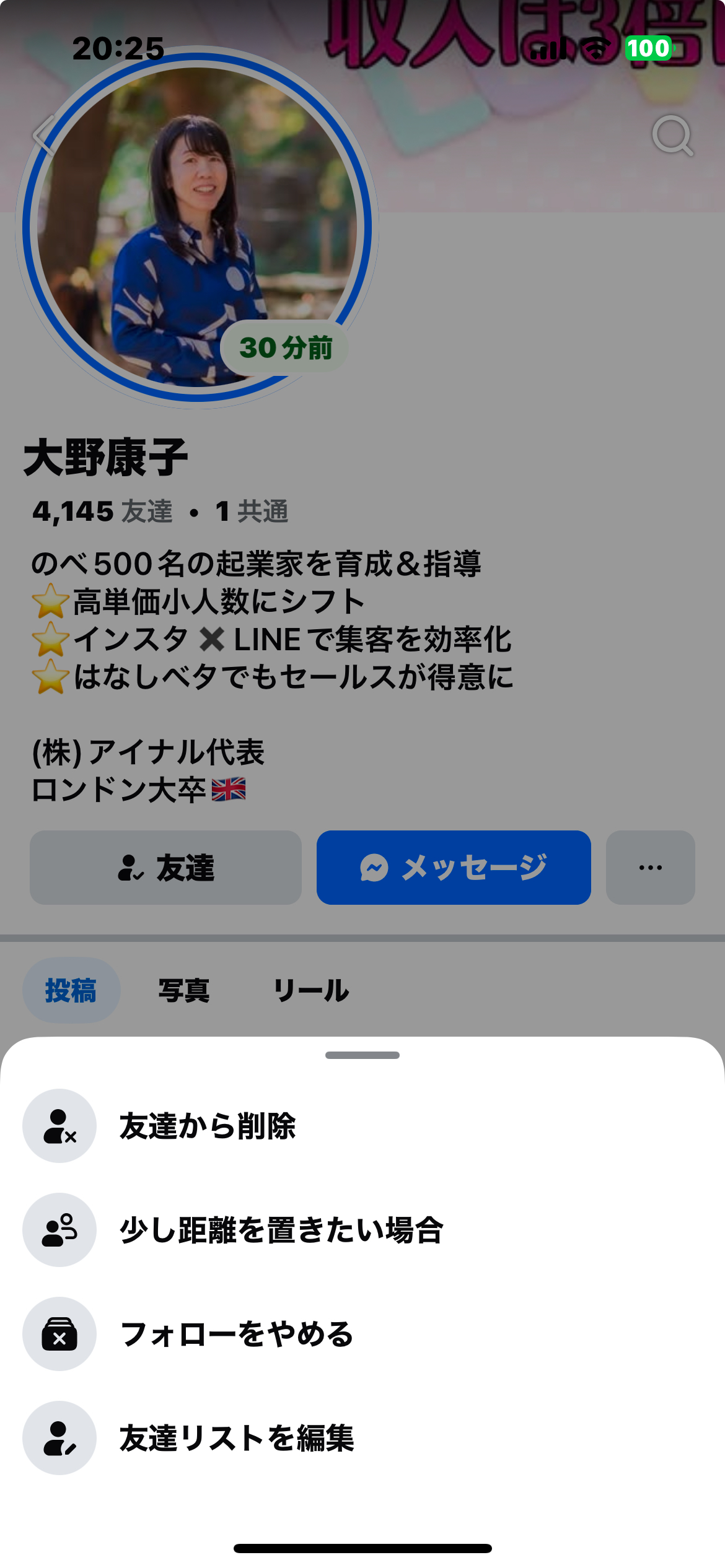Choose フォローをやめる to unfollow

(x=362, y=1334)
